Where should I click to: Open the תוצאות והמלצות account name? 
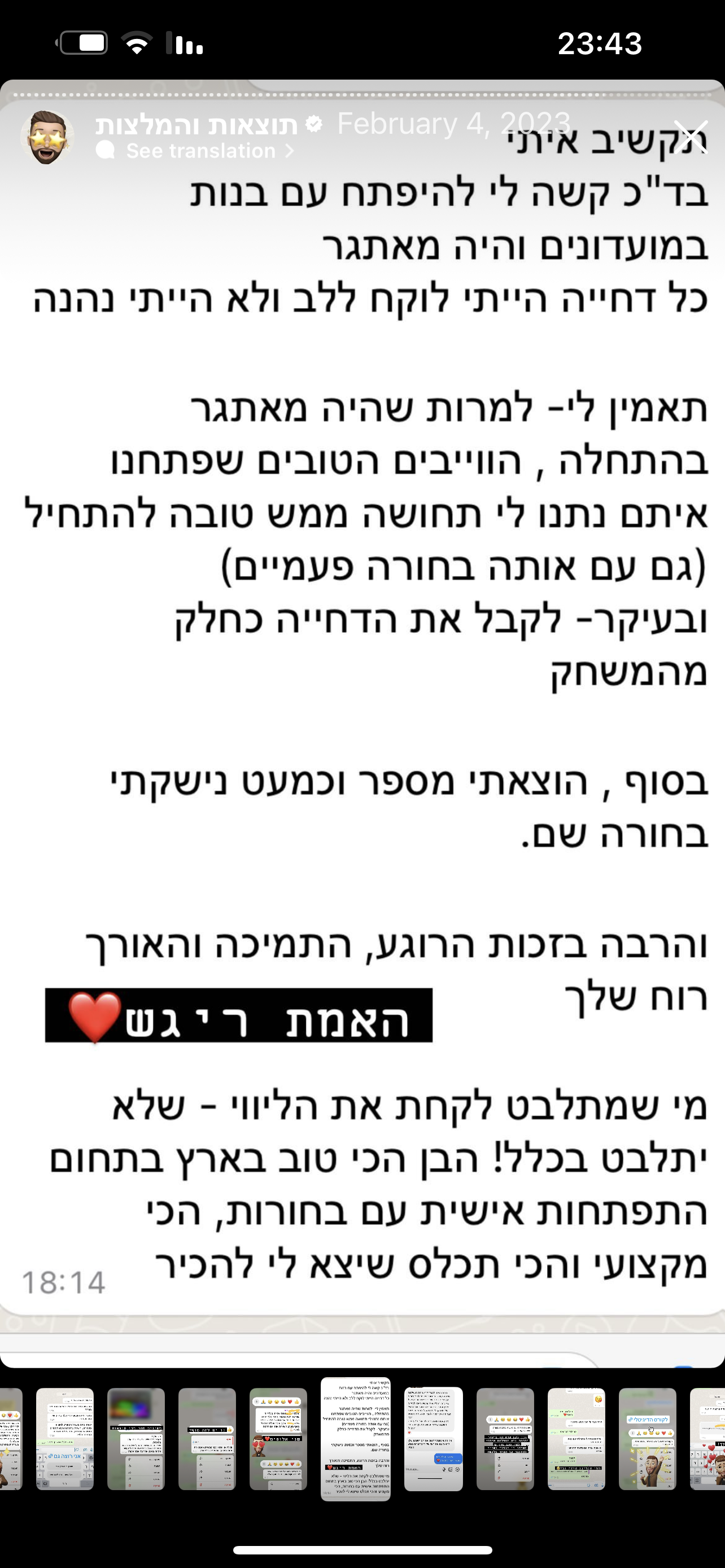(x=196, y=125)
